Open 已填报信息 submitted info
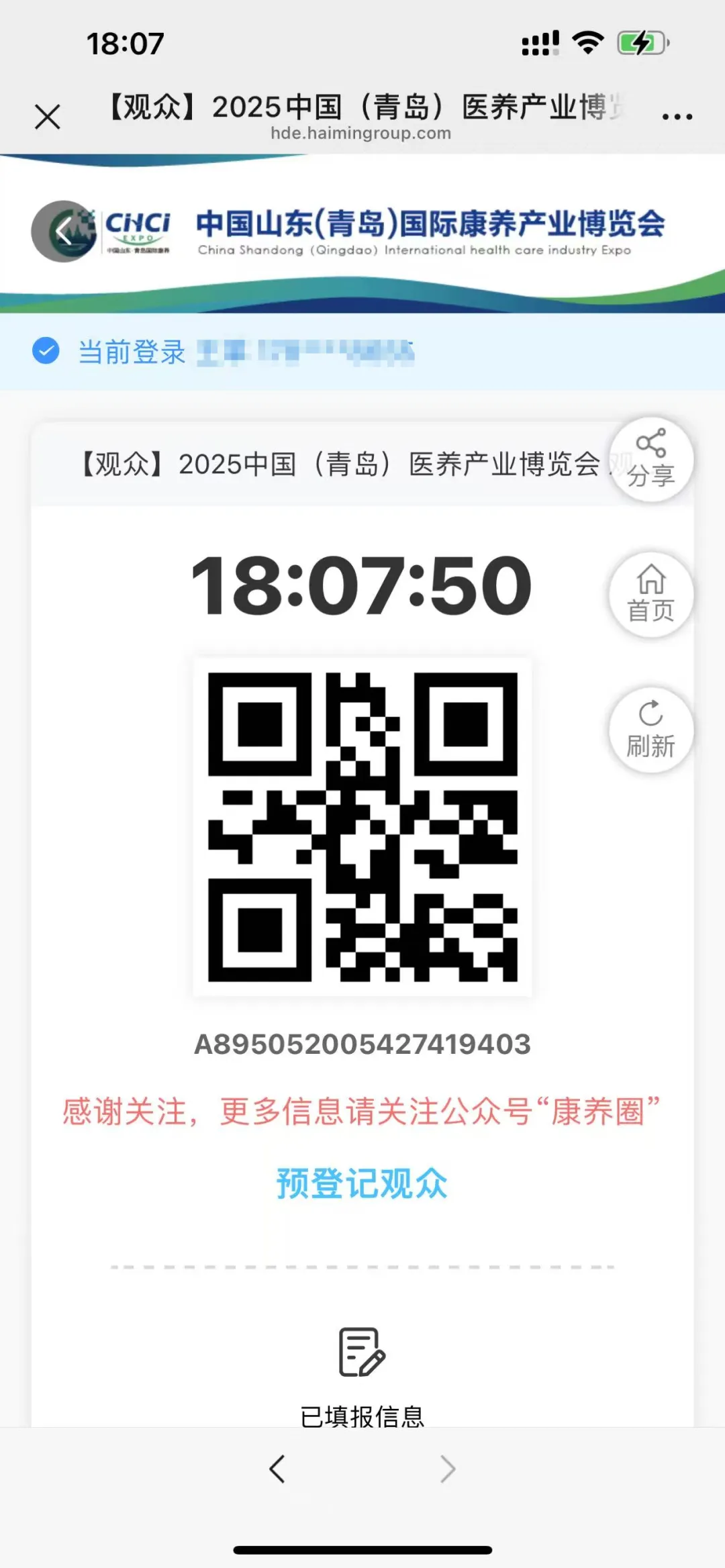The width and height of the screenshot is (725, 1568). pos(362,1376)
